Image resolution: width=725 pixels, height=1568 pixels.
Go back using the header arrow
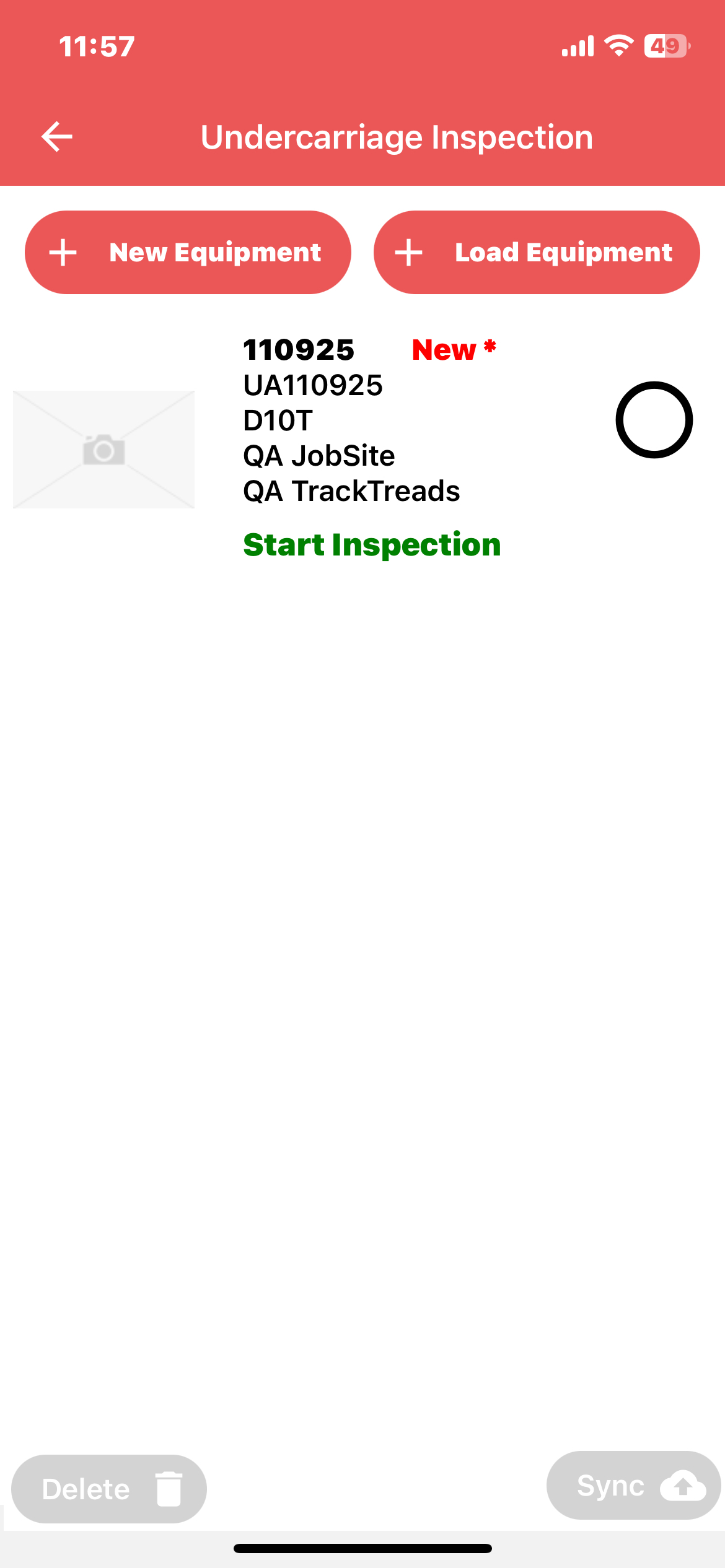click(57, 137)
